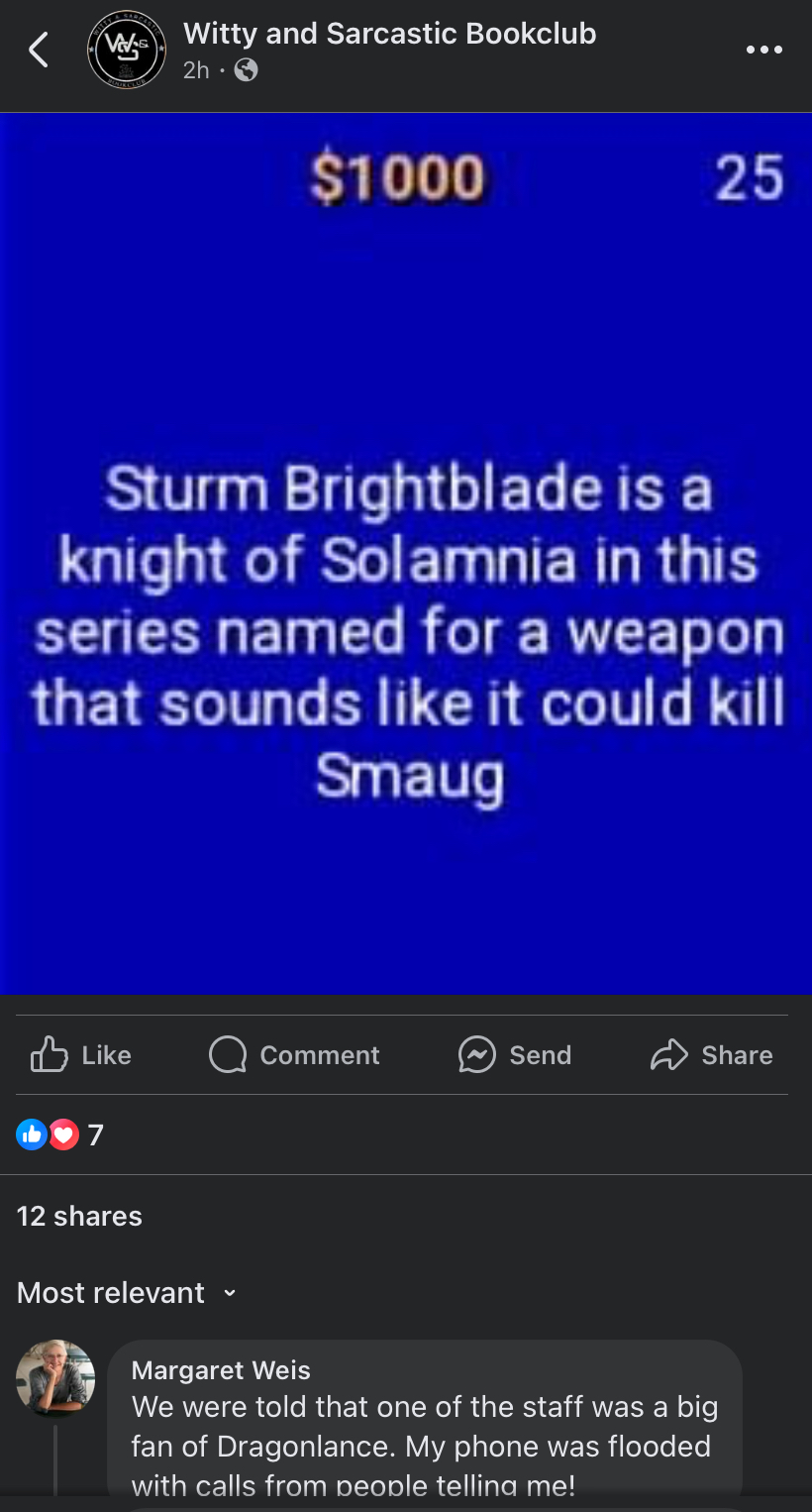812x1512 pixels.
Task: Go back using the back arrow
Action: point(39,50)
